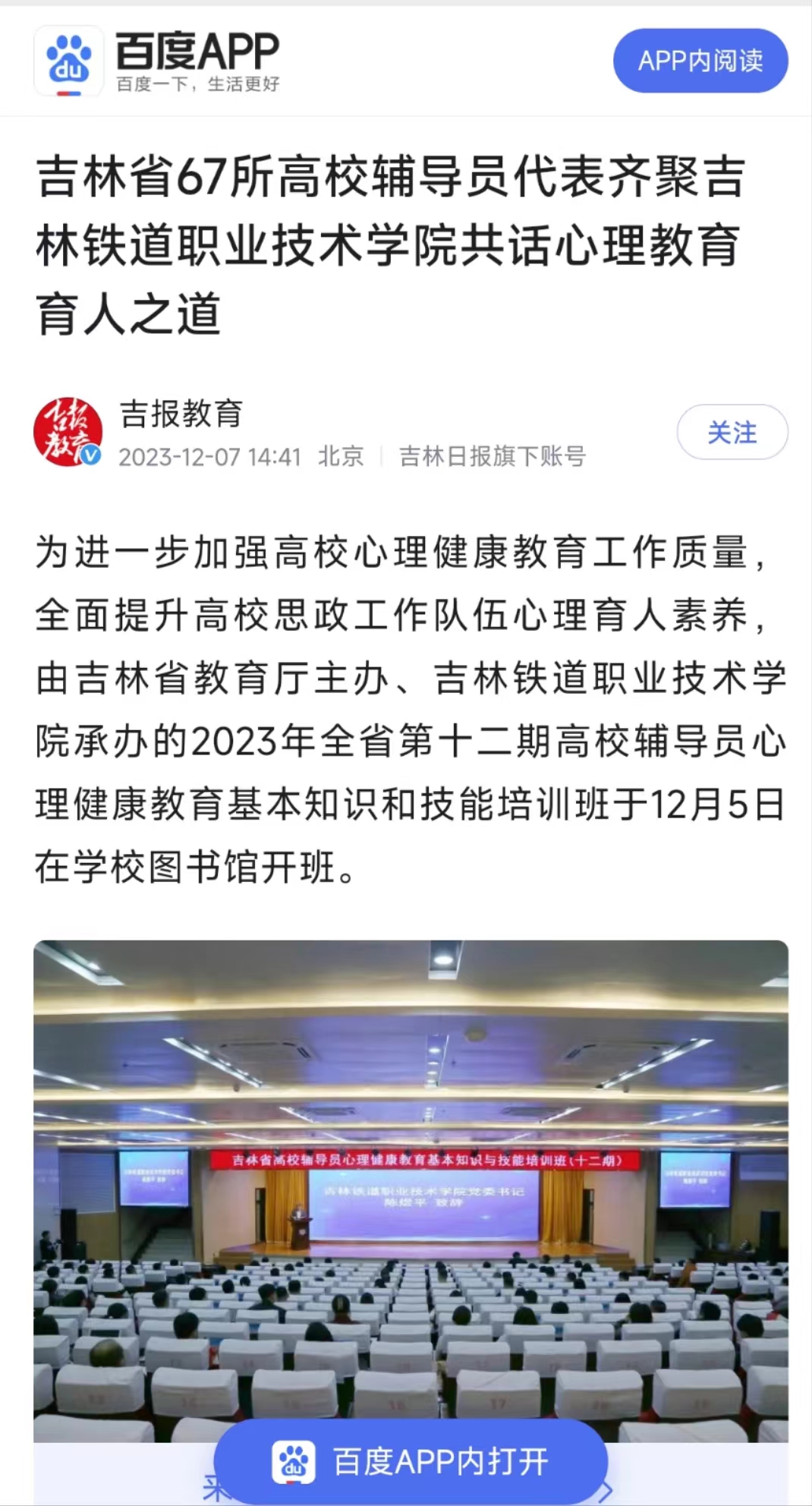812x1506 pixels.
Task: Open the 吉报教育 author profile avatar
Action: tap(68, 431)
